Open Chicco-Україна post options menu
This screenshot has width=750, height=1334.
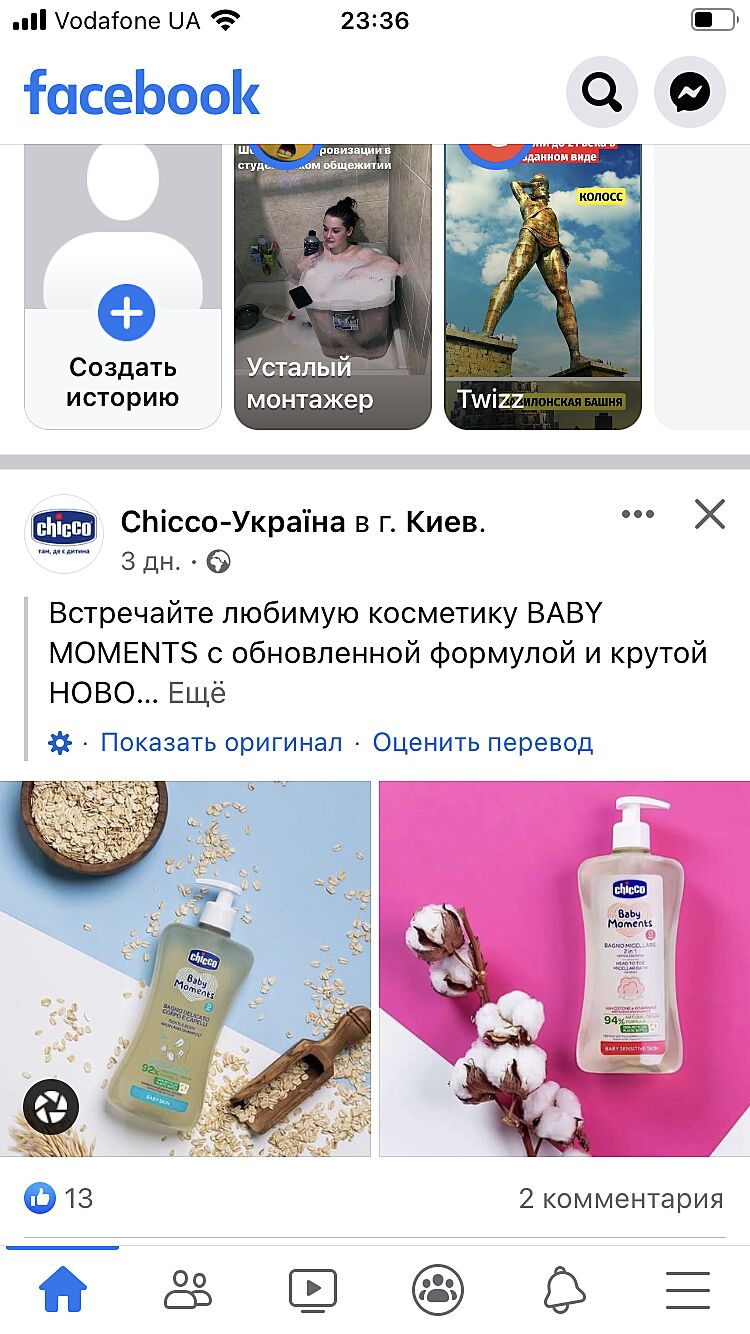tap(637, 515)
